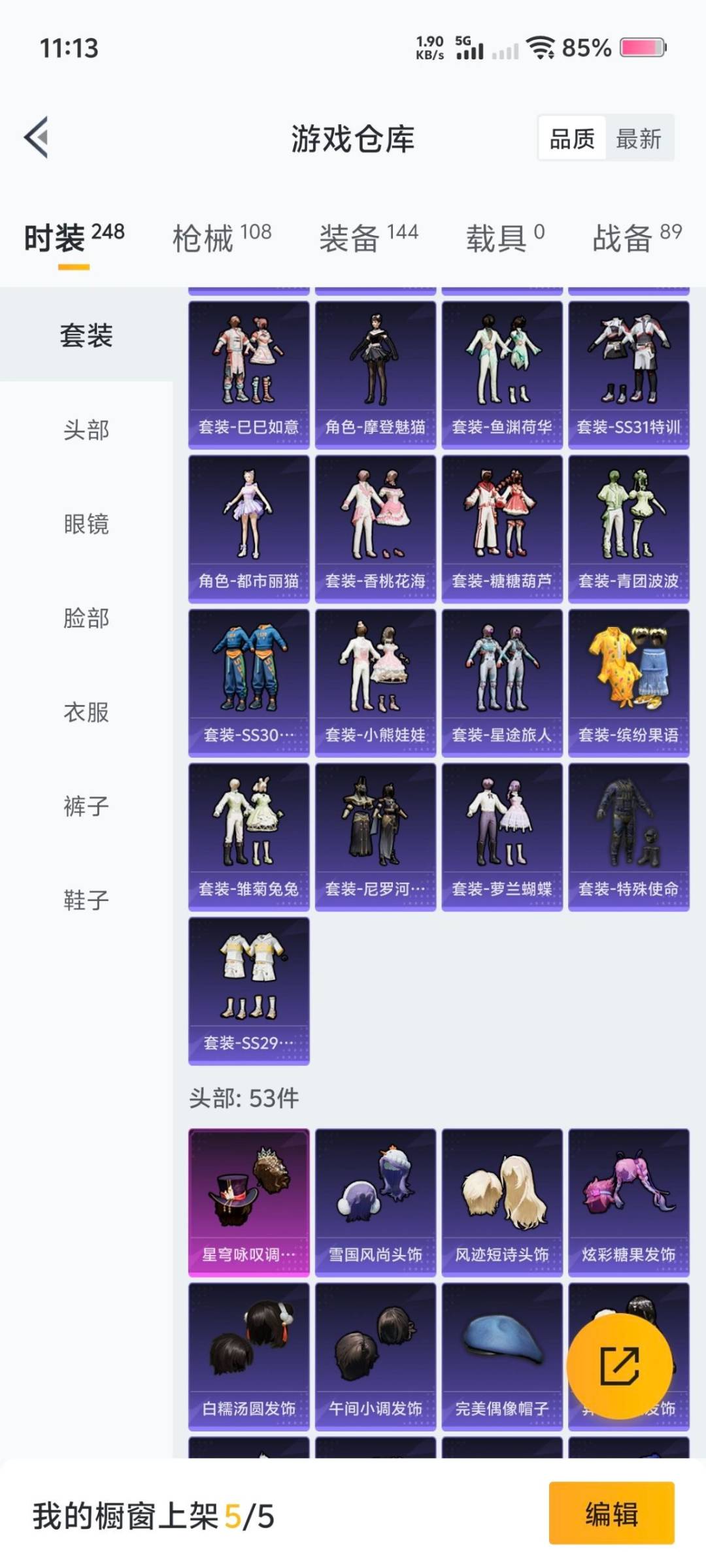
Task: Tap the 编辑 button
Action: coord(611,1513)
